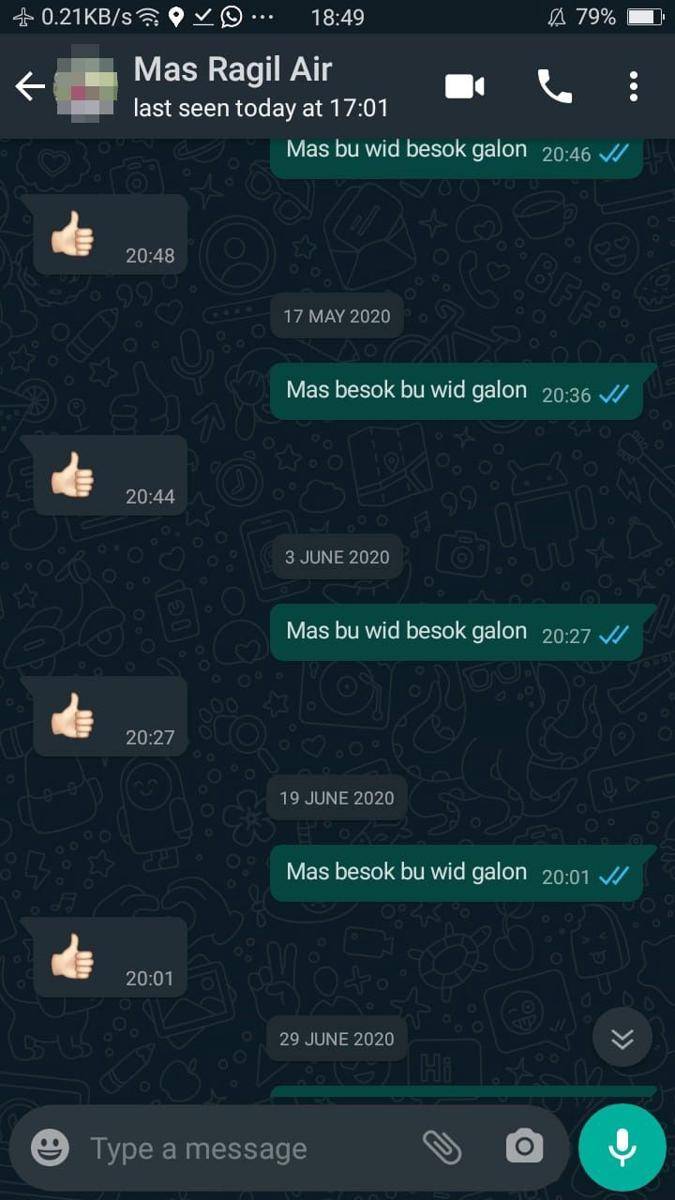View the contact's profile picture
675x1200 pixels.
[92, 87]
